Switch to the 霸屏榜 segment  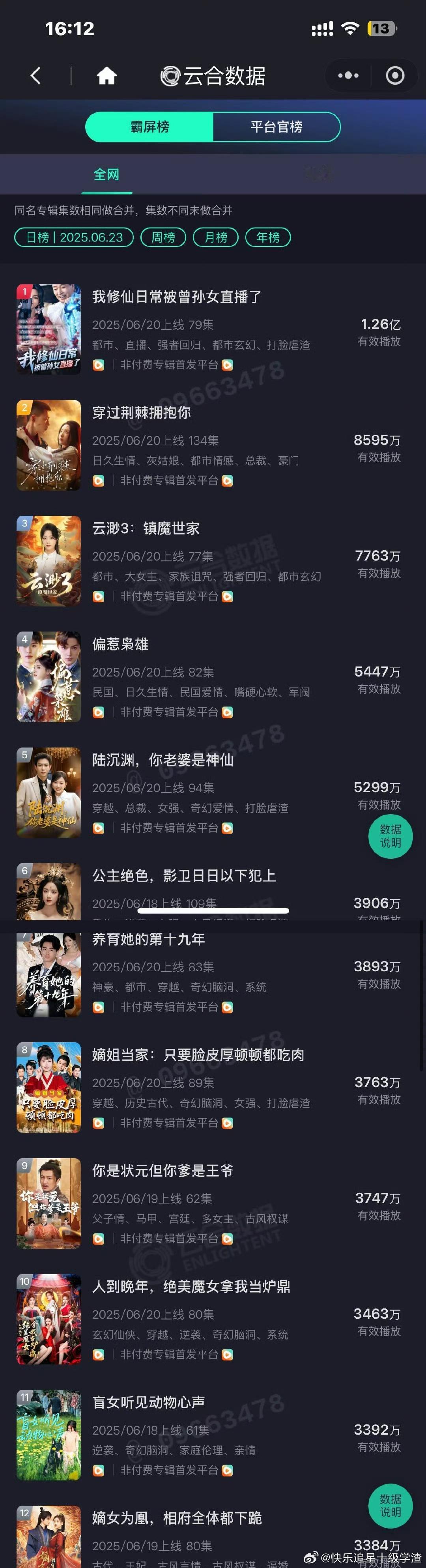(x=150, y=127)
